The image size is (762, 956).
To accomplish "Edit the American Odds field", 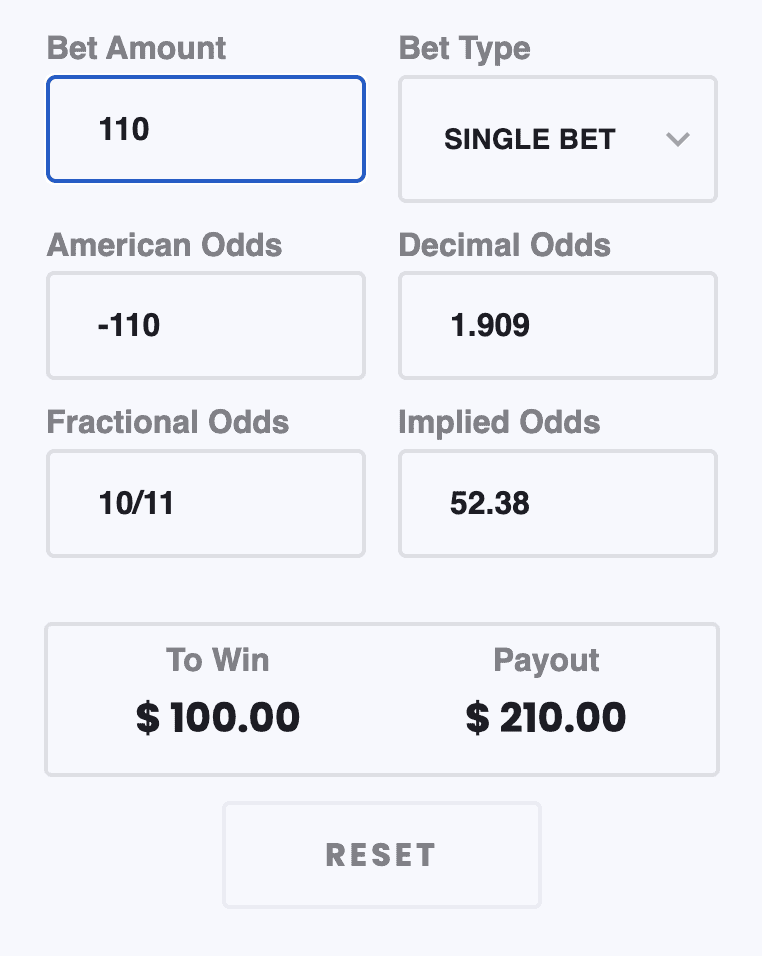I will 206,326.
